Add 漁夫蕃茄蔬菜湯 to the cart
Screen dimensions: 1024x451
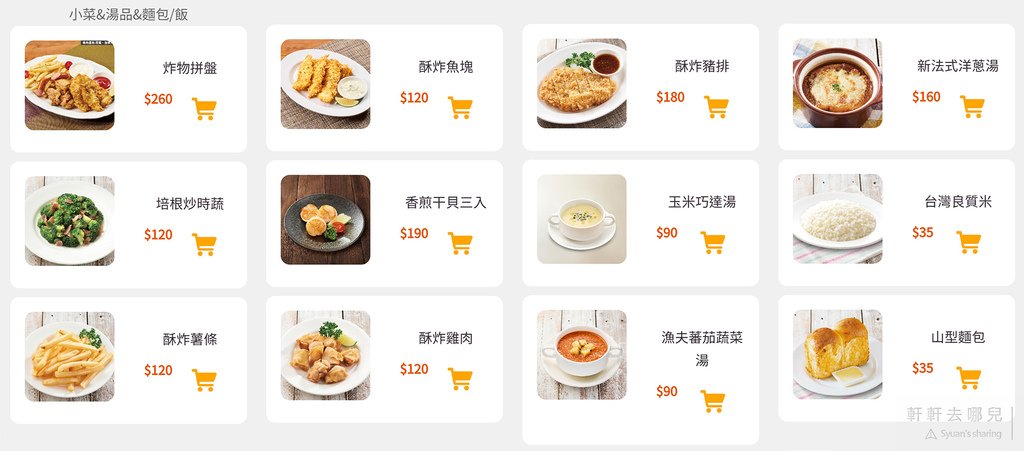(x=712, y=401)
